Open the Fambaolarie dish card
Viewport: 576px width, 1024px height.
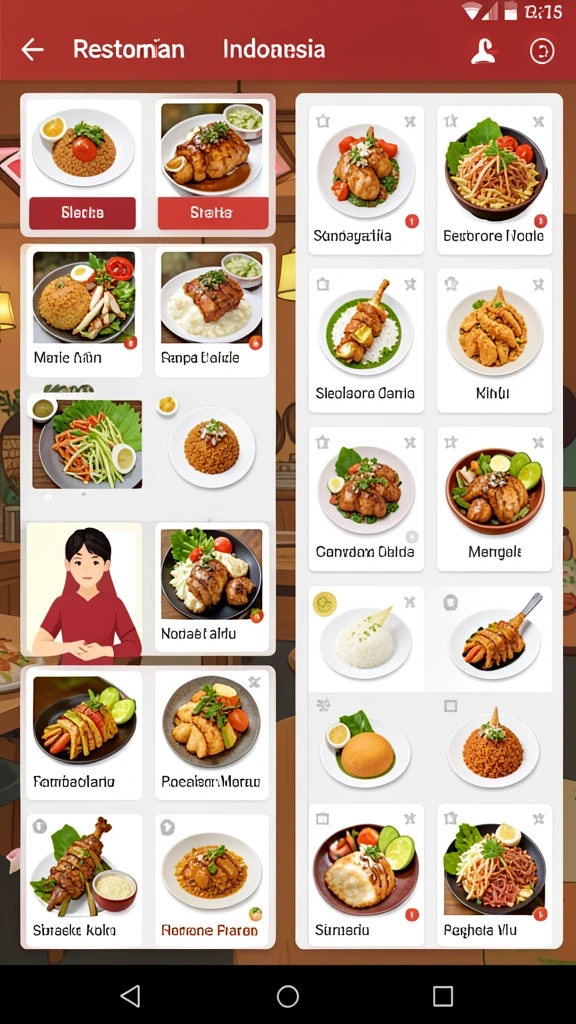coord(84,734)
